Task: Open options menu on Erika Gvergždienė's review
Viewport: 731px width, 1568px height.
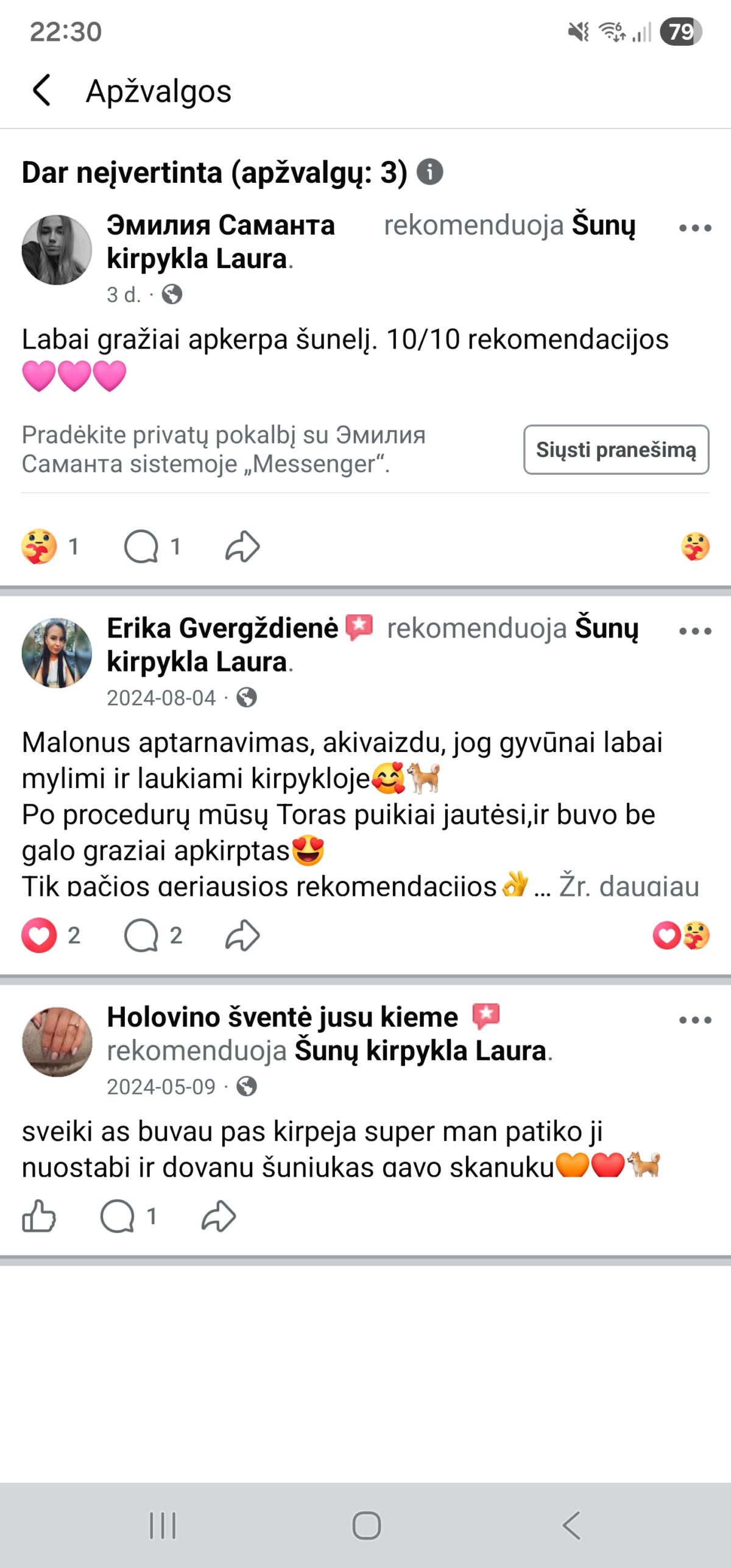Action: [x=694, y=631]
